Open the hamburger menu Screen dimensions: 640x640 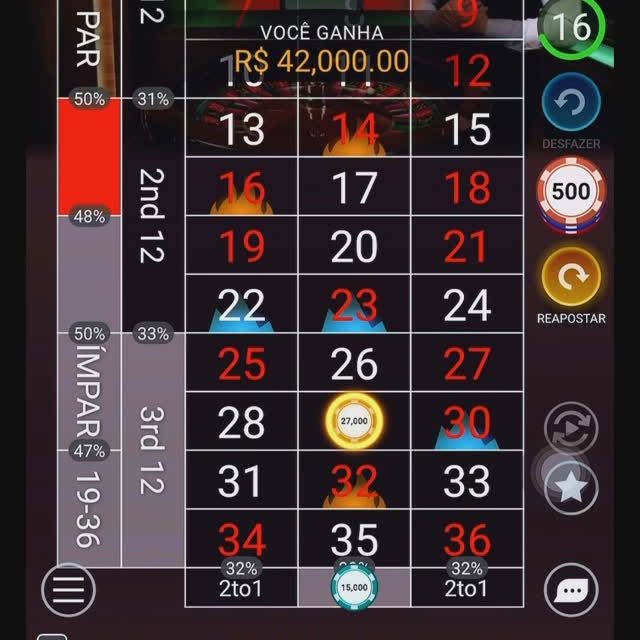[68, 590]
